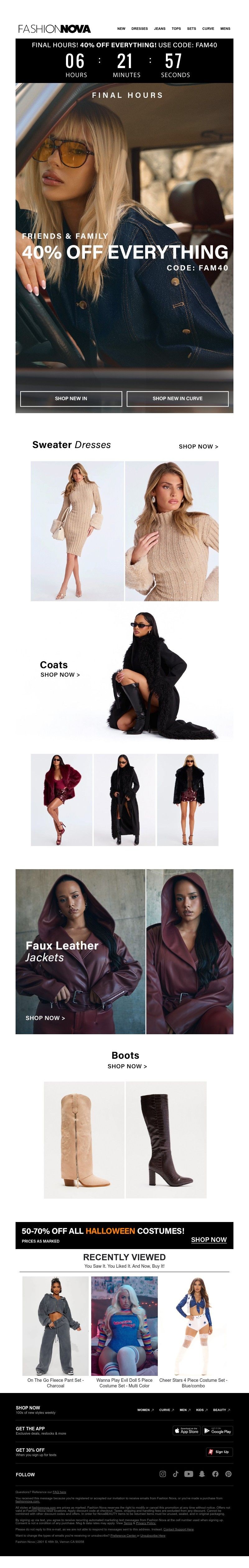This screenshot has height=1568, width=249.
Task: Open the YouTube icon in Follow row
Action: 188,1473
